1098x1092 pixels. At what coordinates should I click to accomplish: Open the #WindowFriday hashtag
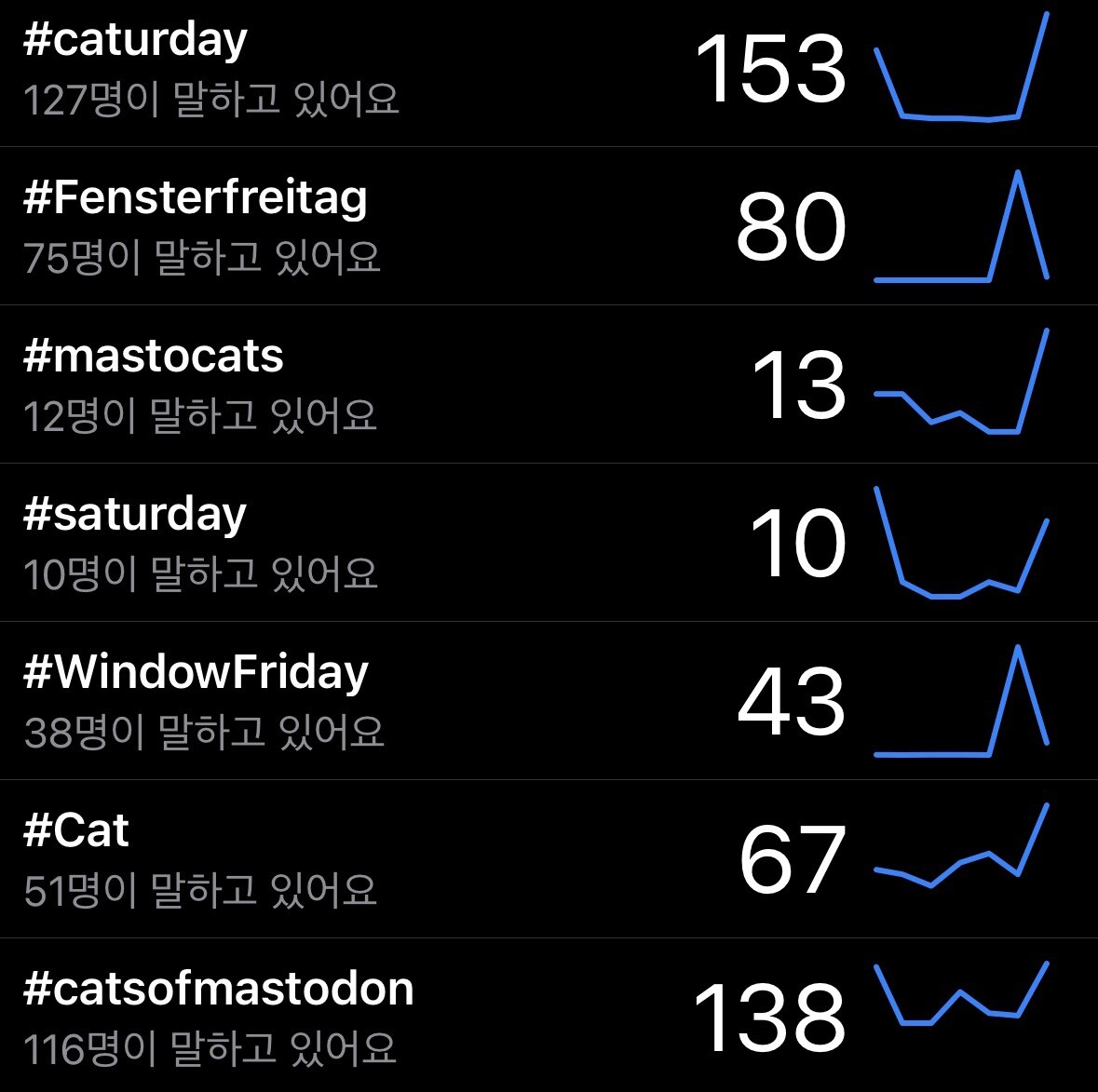coord(196,674)
